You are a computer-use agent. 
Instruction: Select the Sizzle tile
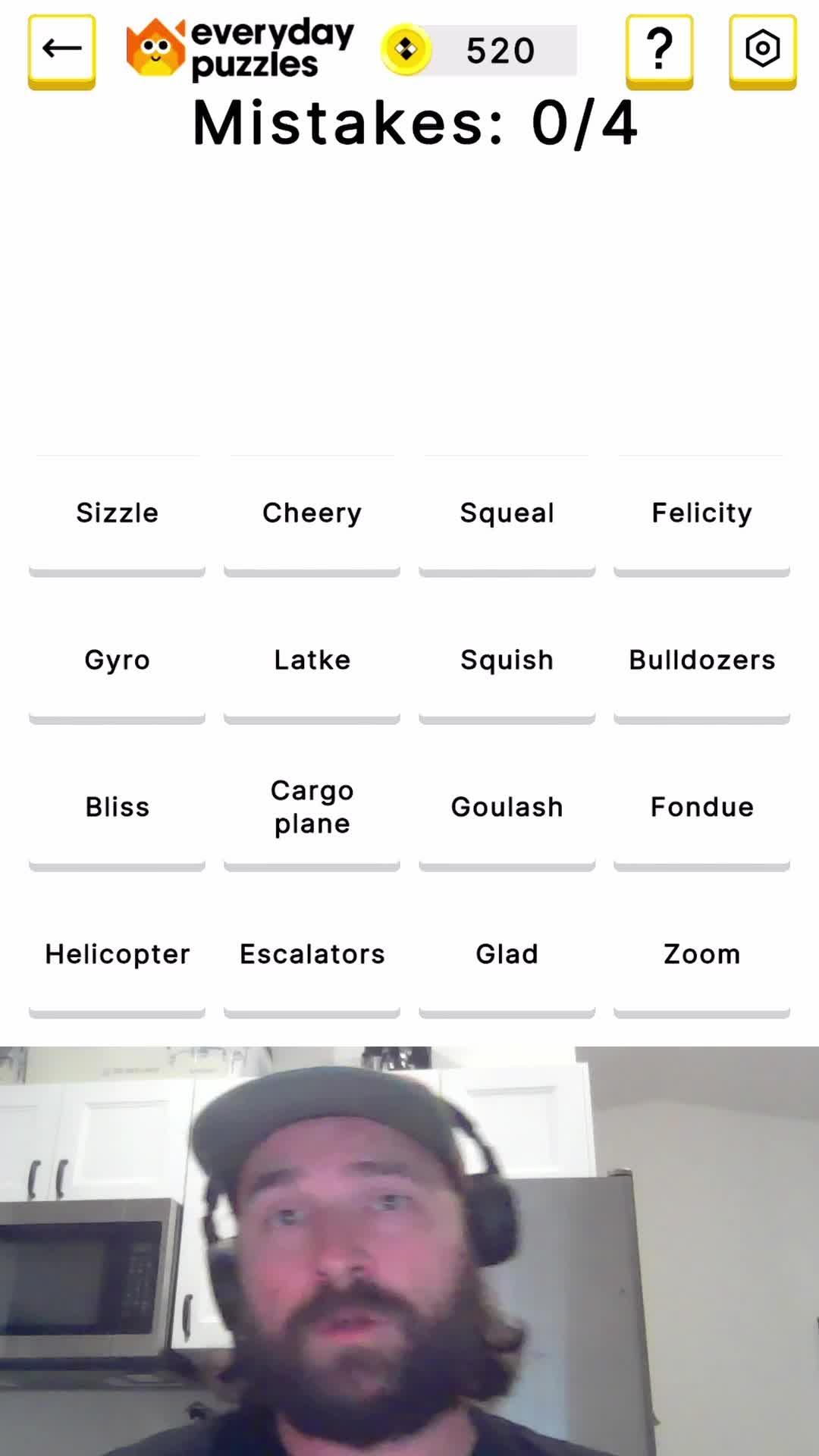[x=117, y=513]
